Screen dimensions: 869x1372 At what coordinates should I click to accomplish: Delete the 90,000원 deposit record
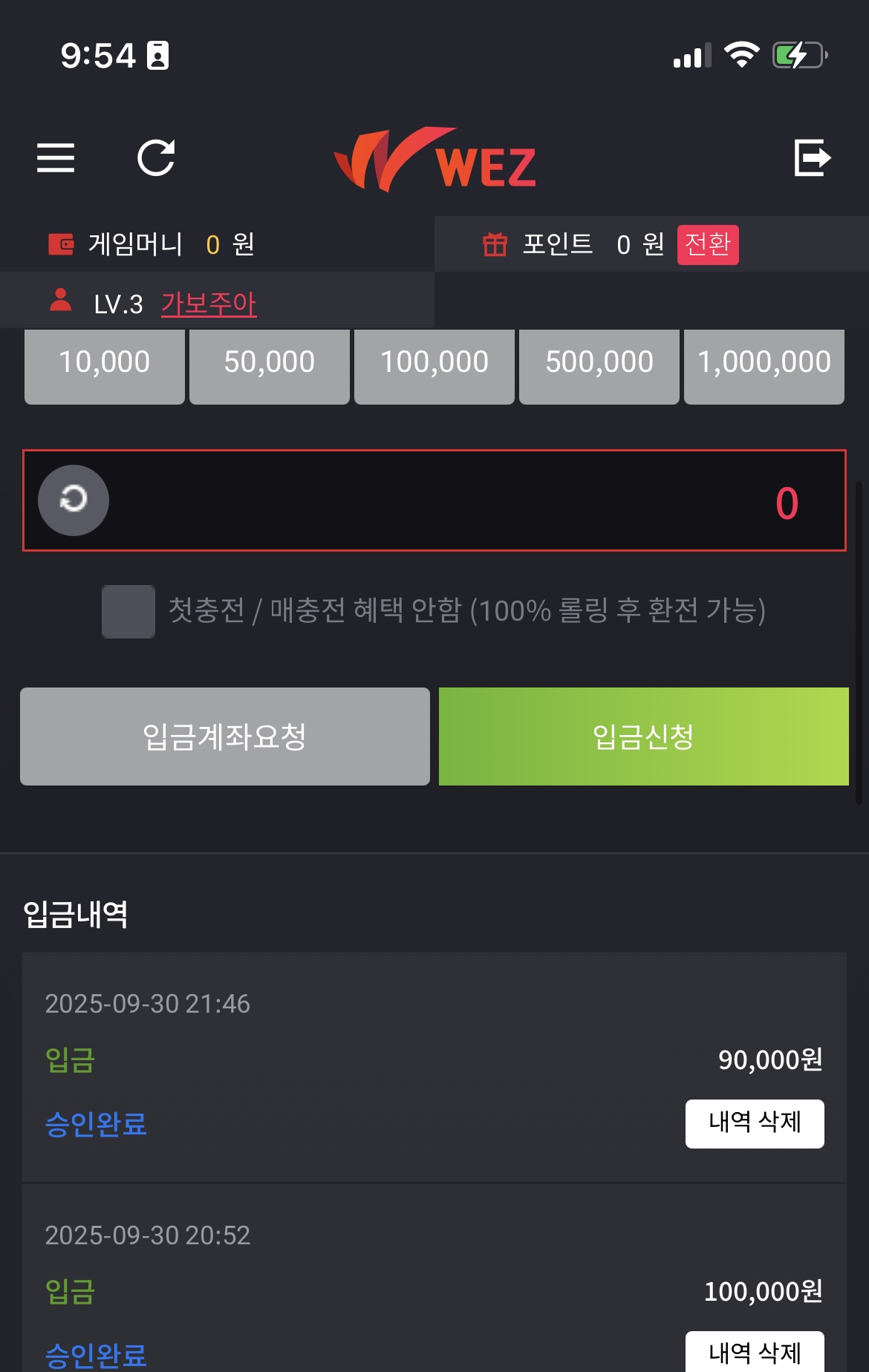[x=754, y=1123]
